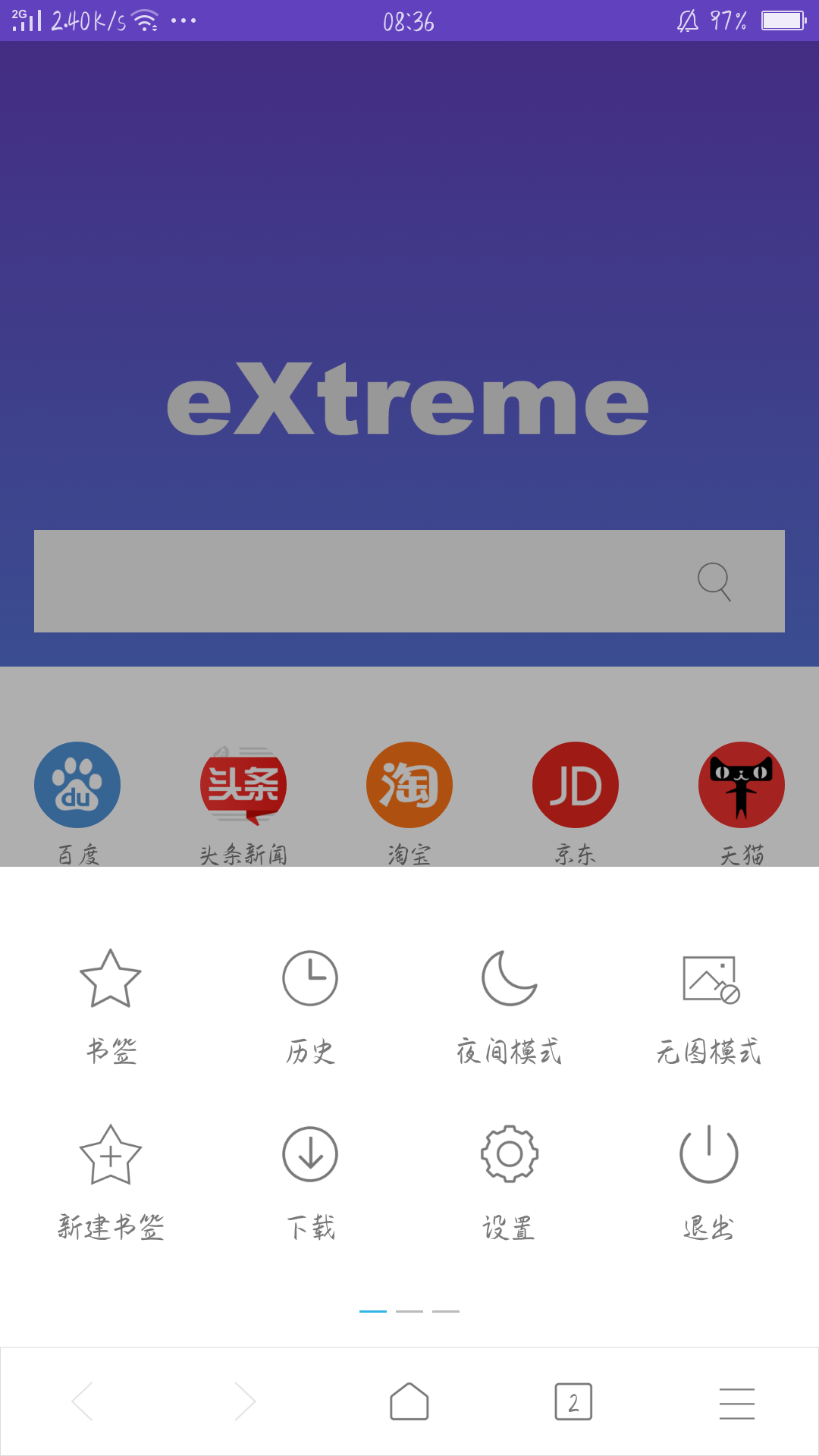Open 设置 settings
This screenshot has height=1456, width=819.
click(x=509, y=1181)
